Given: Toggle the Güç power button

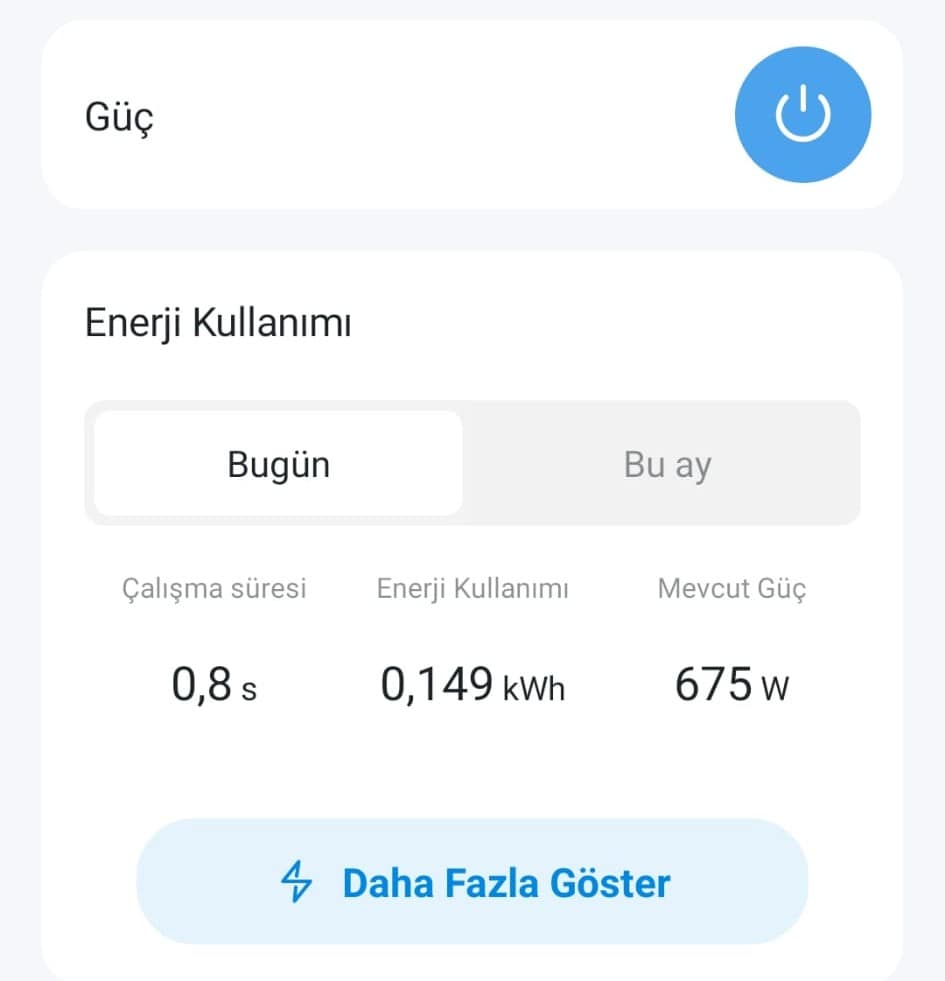Looking at the screenshot, I should point(802,115).
